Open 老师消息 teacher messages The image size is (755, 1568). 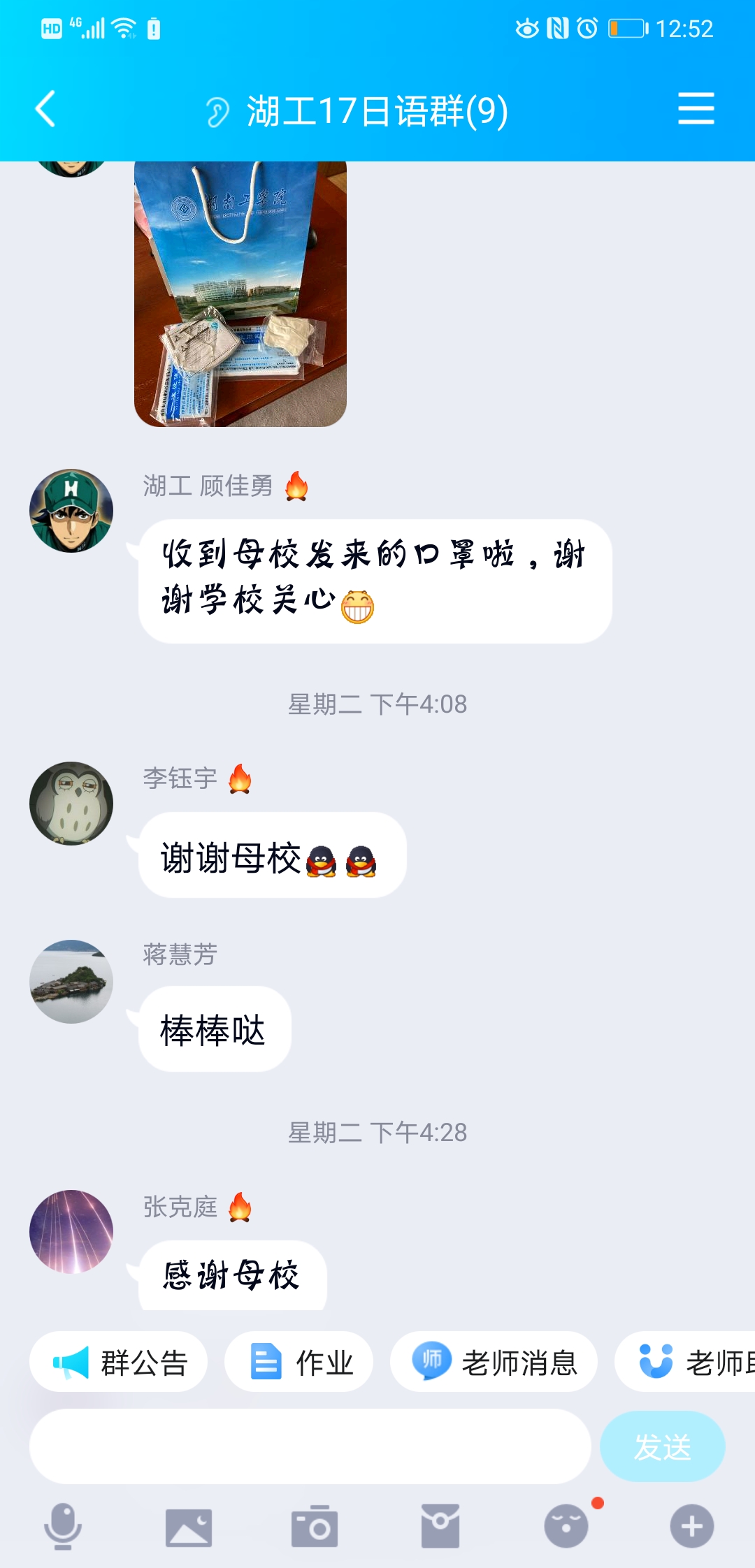point(494,1363)
